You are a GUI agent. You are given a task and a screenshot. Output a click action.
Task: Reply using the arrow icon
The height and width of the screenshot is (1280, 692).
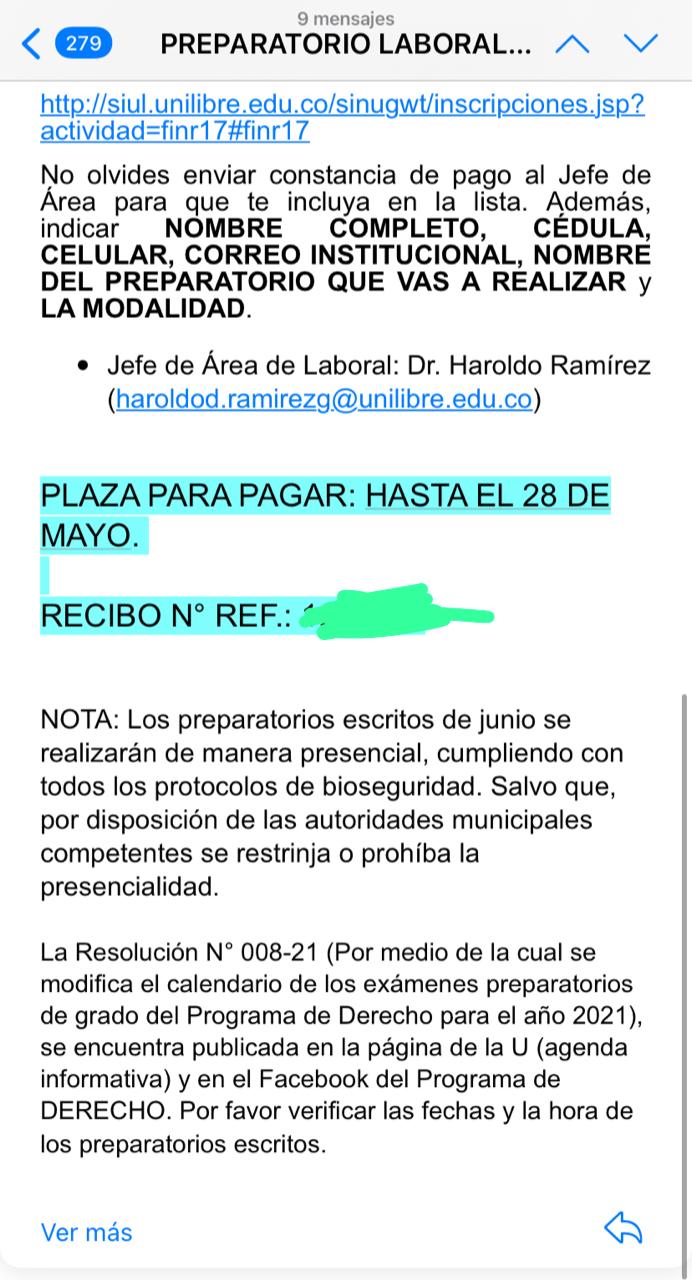pos(624,1229)
